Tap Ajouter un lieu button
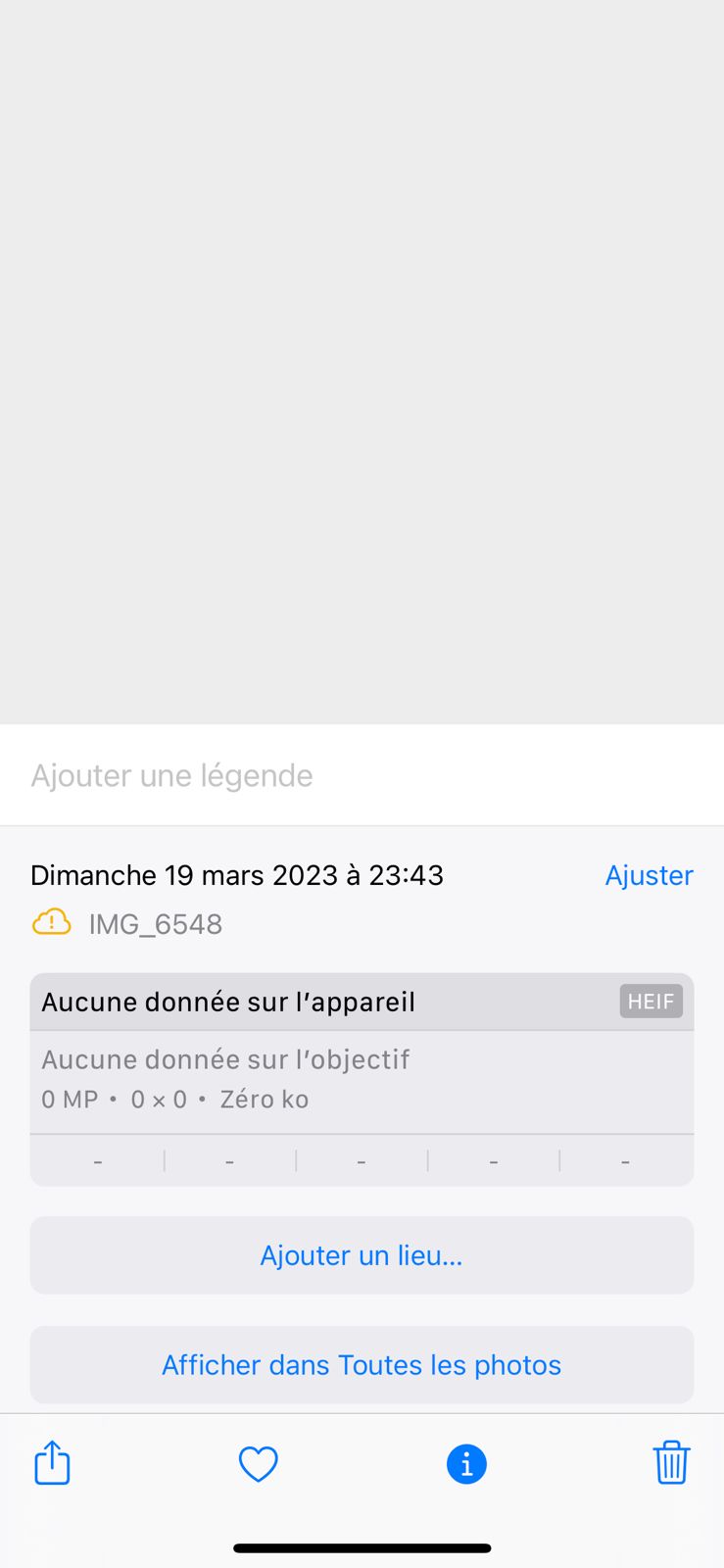The width and height of the screenshot is (724, 1568). 362,1255
